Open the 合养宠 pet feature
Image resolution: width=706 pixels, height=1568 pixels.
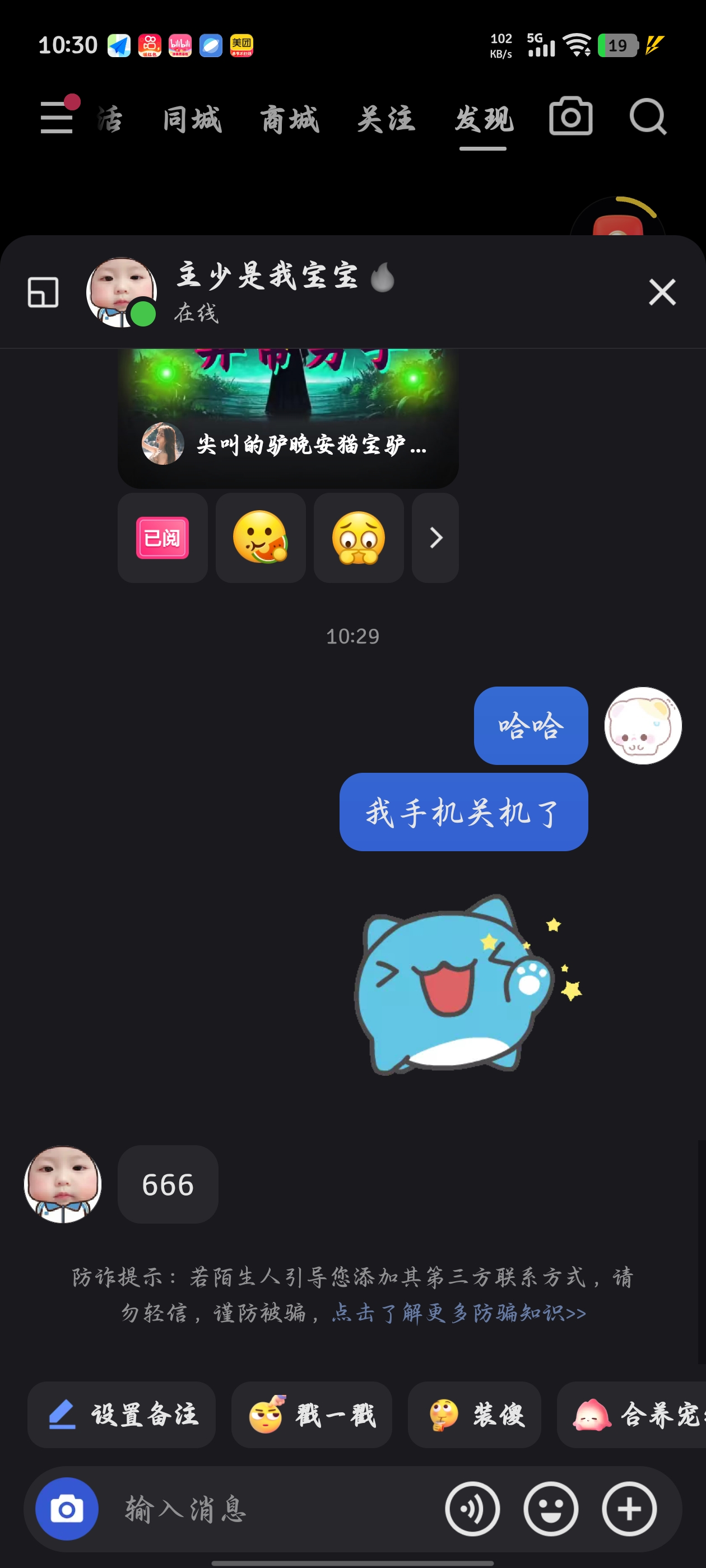[x=631, y=1414]
